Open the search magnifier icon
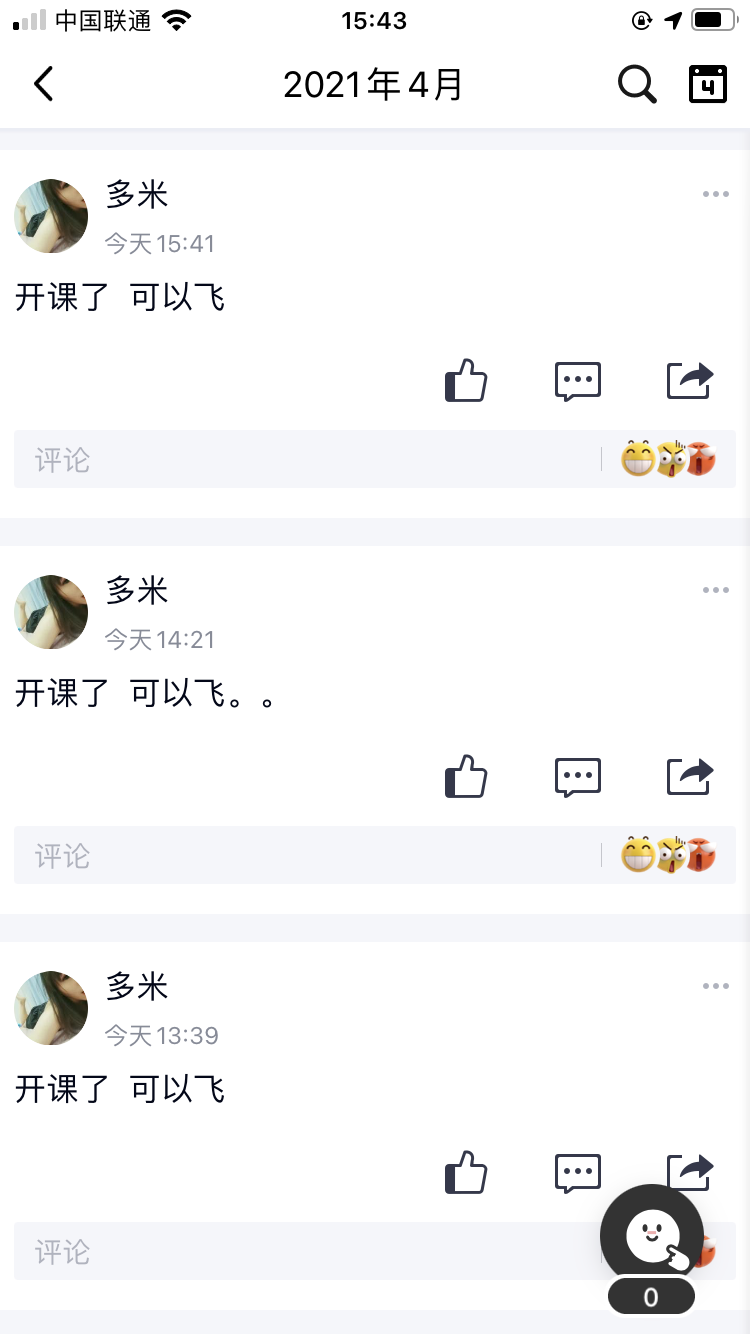 [636, 84]
